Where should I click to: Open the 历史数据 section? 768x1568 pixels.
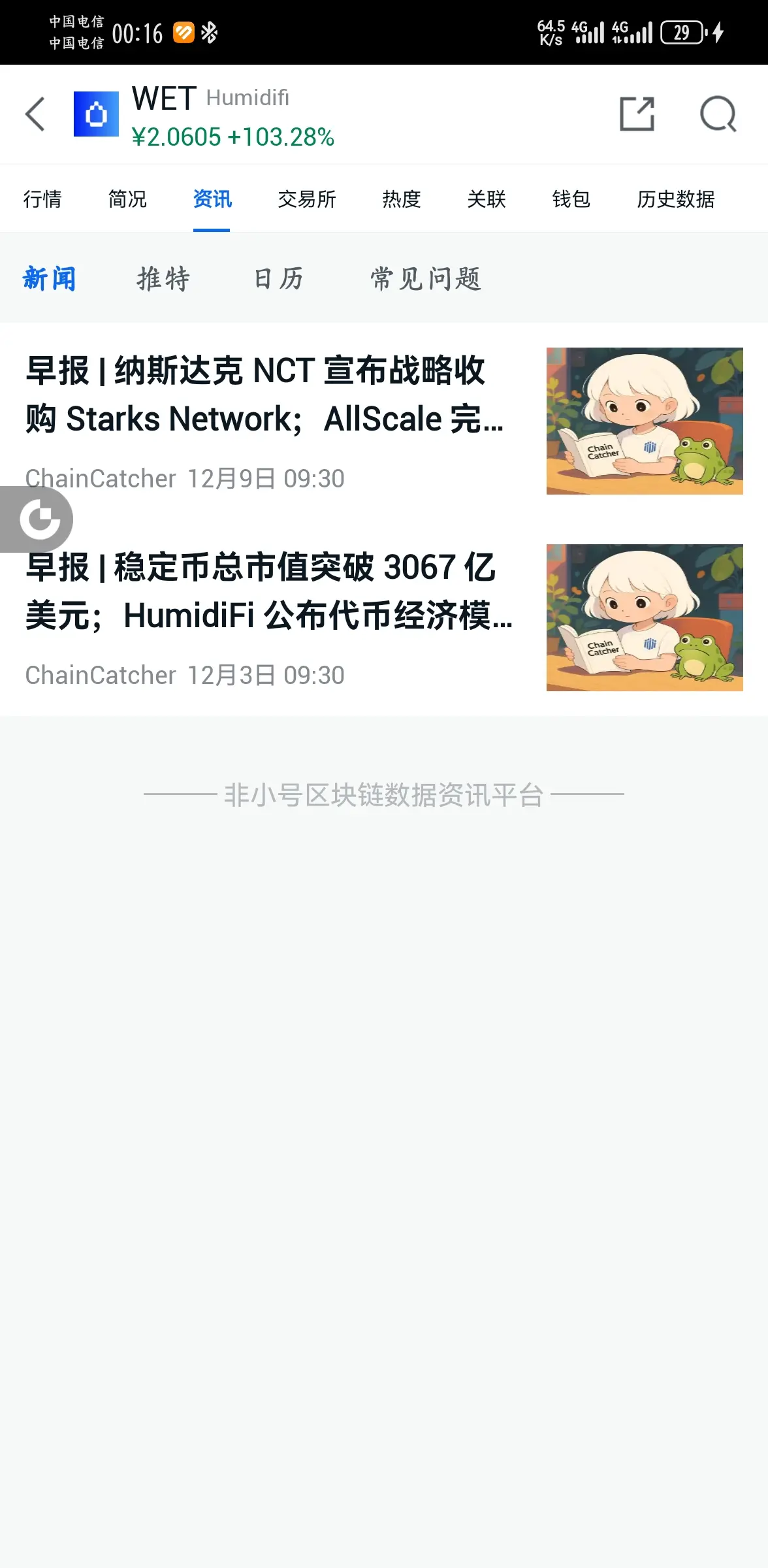coord(675,199)
